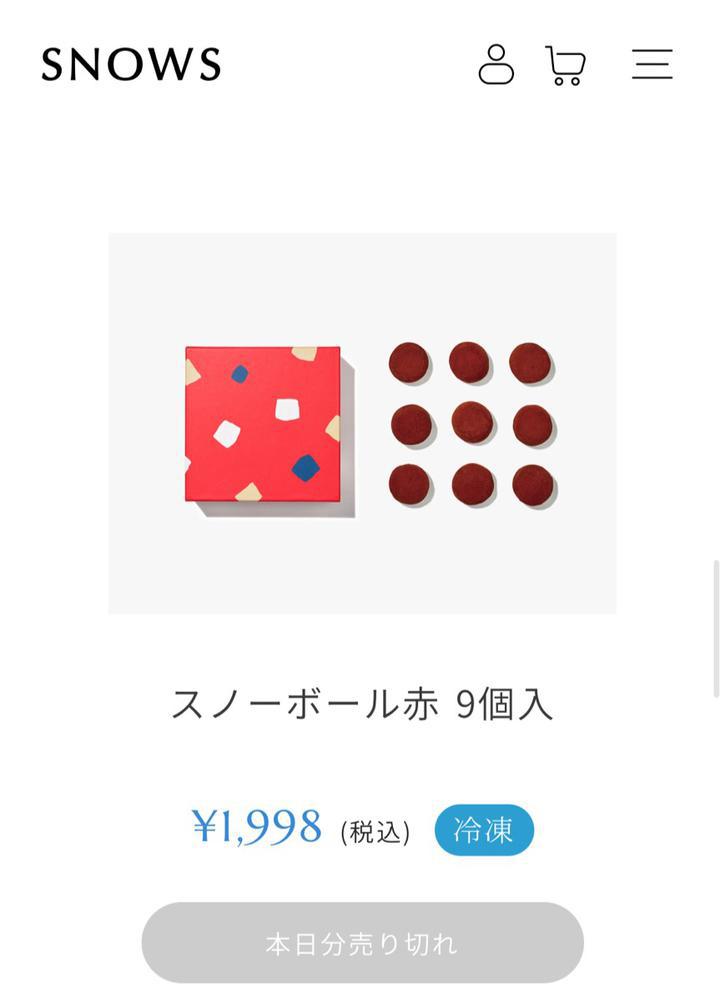This screenshot has height=1000, width=725.
Task: Click the SNOWS brand mark to go home
Action: click(x=131, y=63)
